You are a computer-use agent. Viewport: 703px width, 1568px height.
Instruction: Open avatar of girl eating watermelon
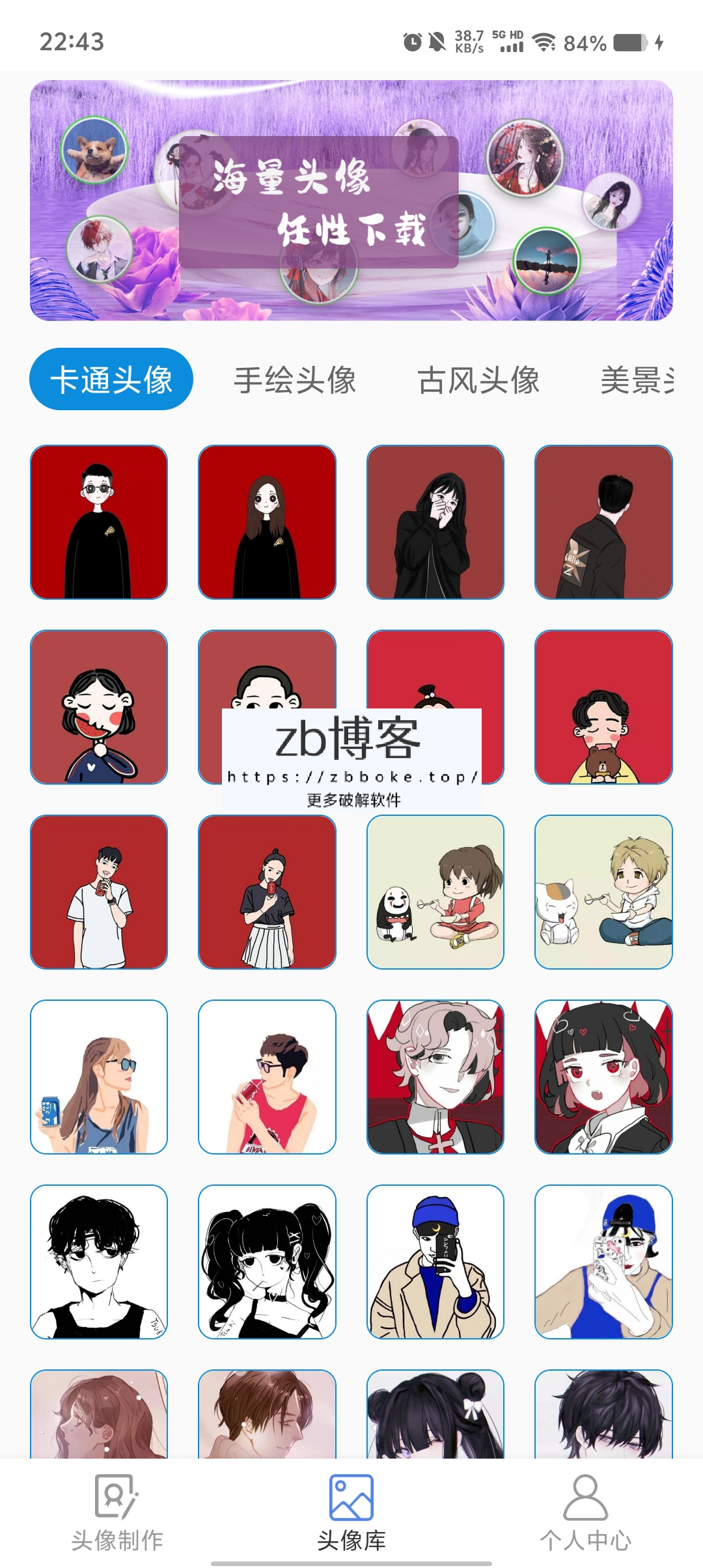[99, 707]
